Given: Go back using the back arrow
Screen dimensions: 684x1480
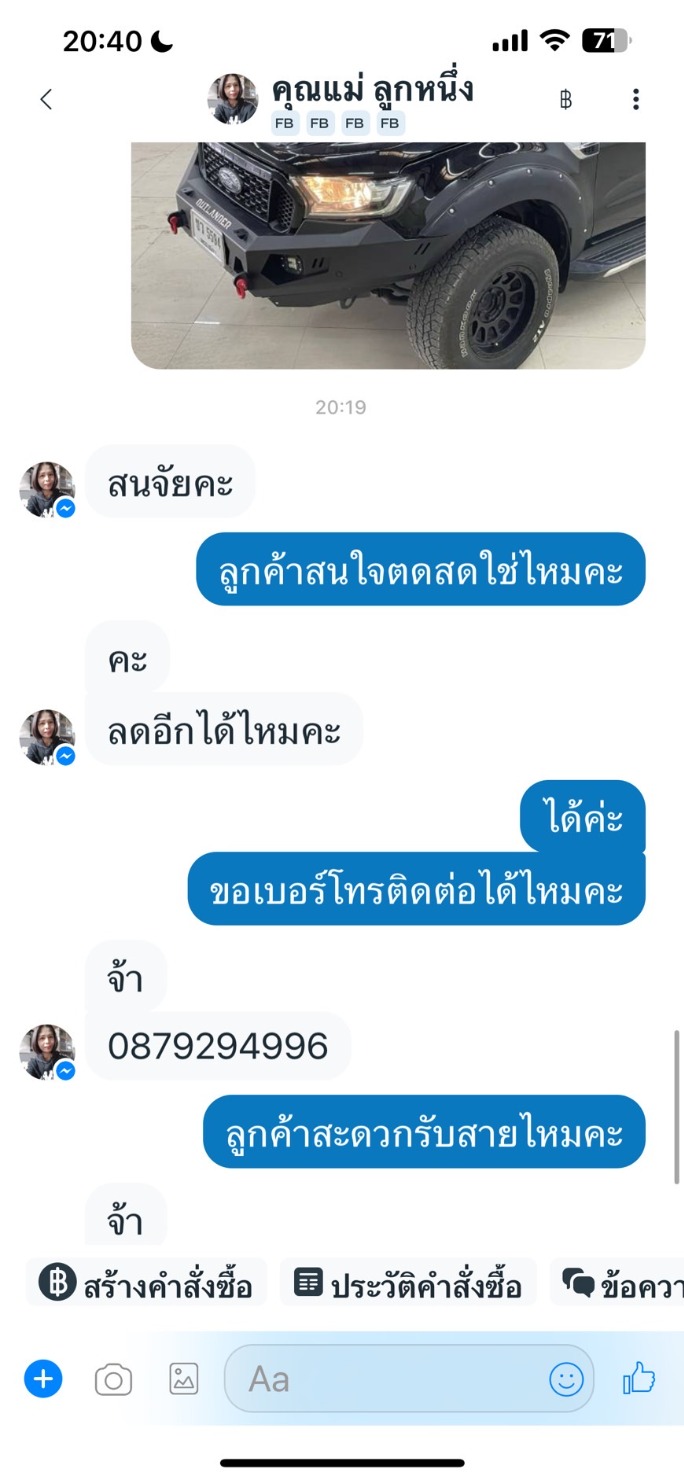Looking at the screenshot, I should coord(46,99).
